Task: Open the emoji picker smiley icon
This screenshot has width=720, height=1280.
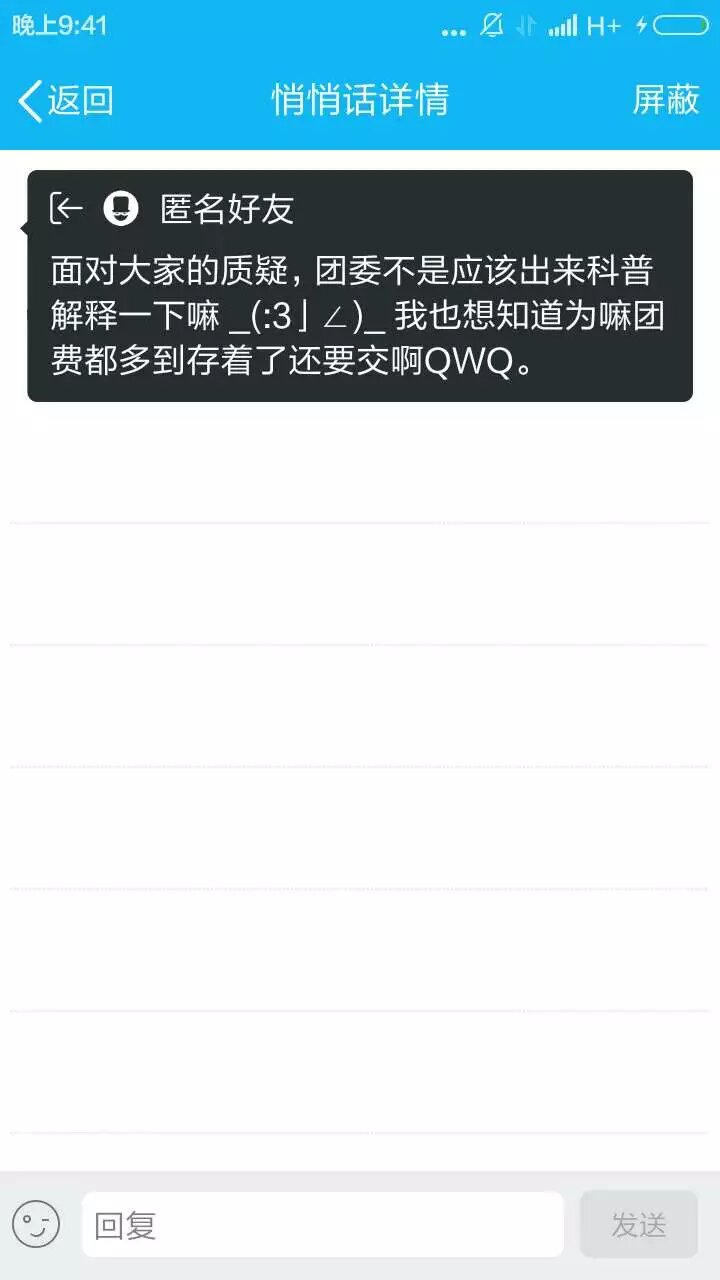Action: [36, 1224]
